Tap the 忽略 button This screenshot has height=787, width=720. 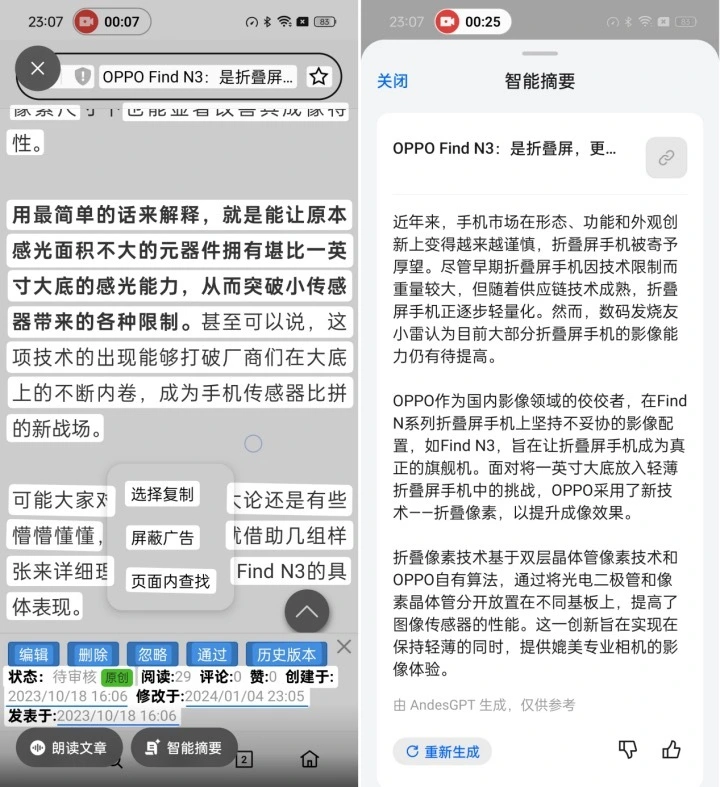(152, 654)
